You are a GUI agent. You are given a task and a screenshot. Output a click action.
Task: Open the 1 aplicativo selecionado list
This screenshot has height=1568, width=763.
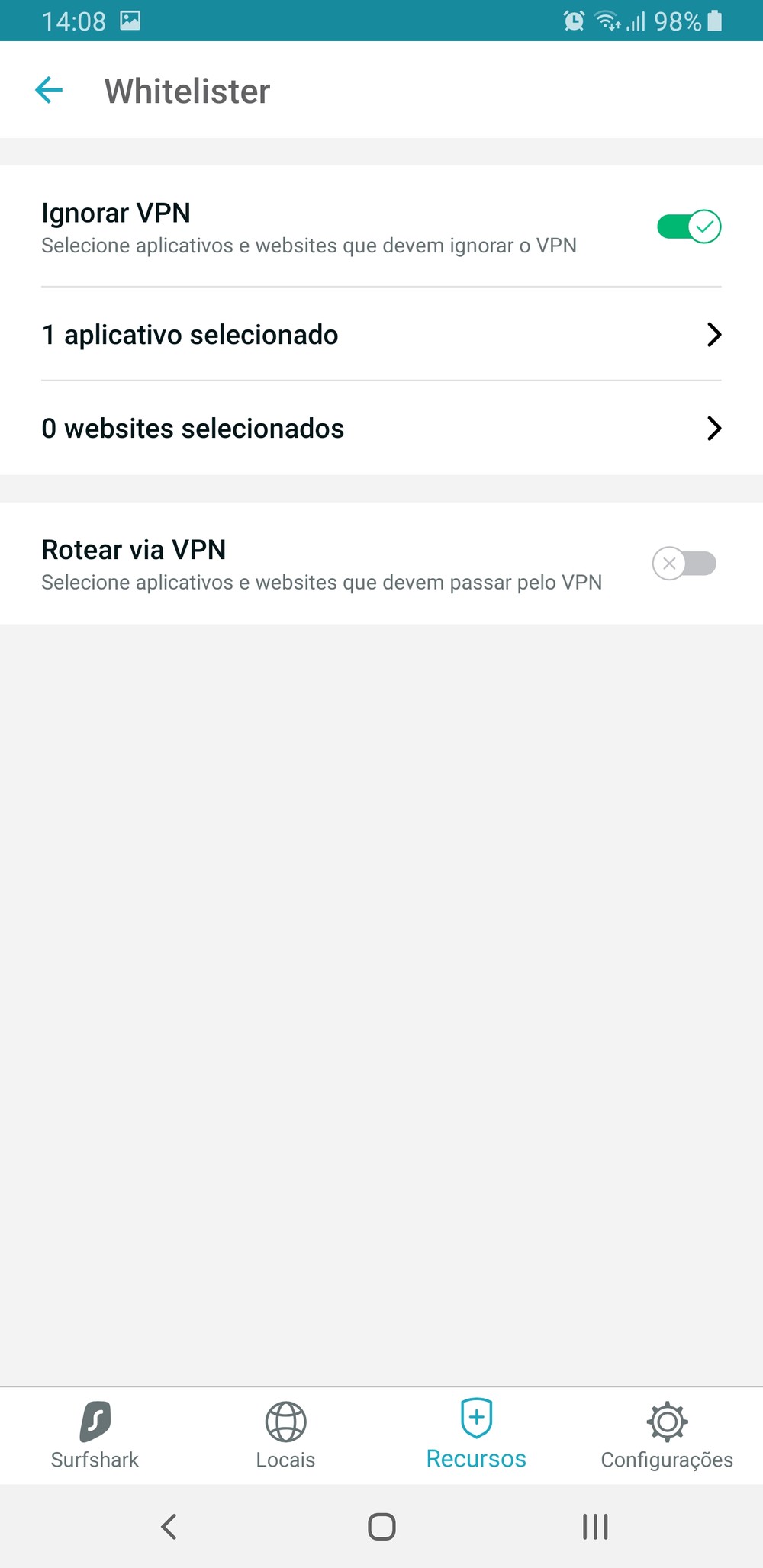click(381, 335)
